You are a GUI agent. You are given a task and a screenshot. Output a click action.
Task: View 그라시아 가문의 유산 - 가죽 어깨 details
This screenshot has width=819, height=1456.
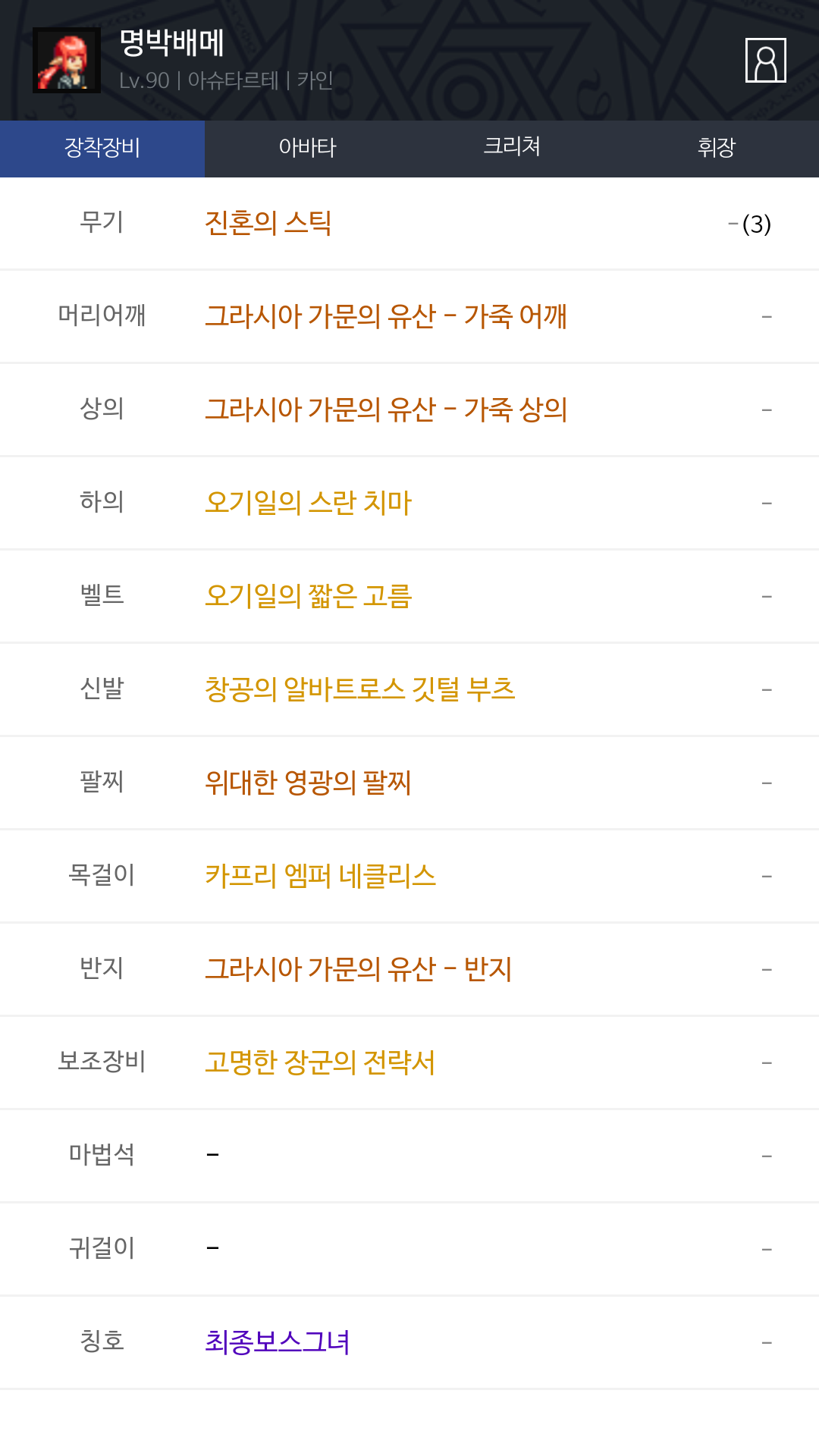click(x=386, y=316)
